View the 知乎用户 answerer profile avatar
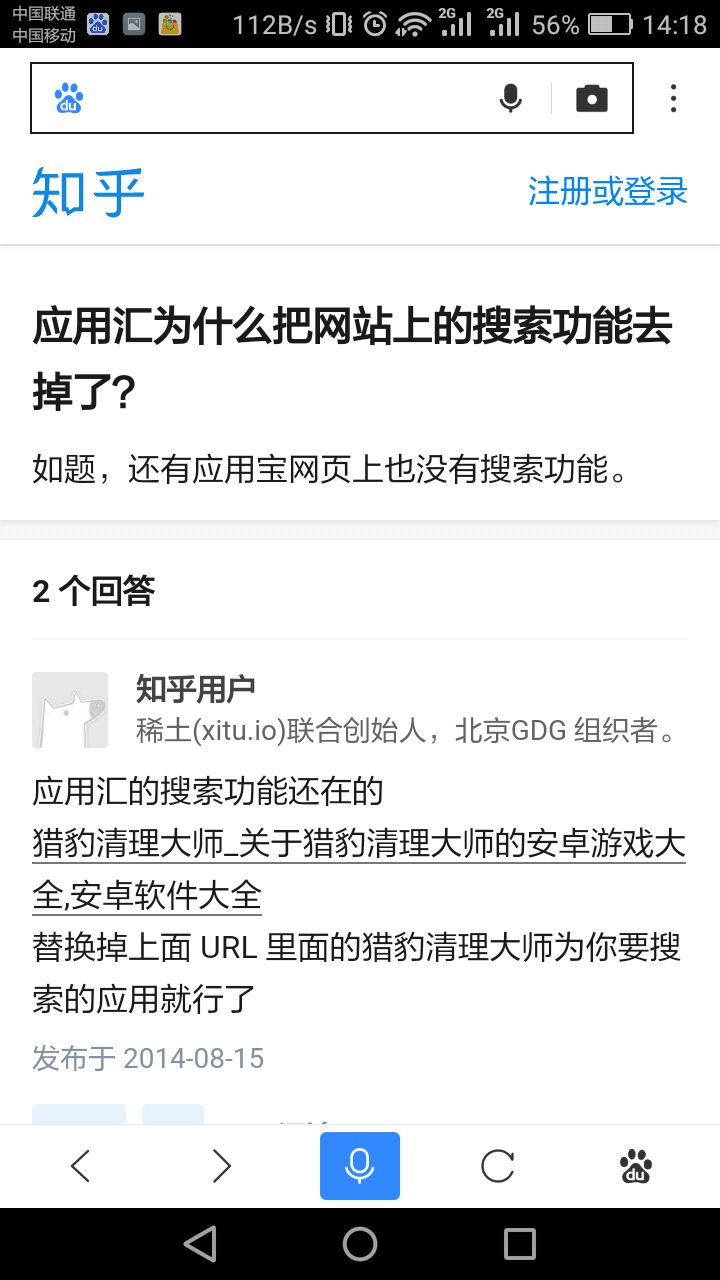 tap(70, 710)
